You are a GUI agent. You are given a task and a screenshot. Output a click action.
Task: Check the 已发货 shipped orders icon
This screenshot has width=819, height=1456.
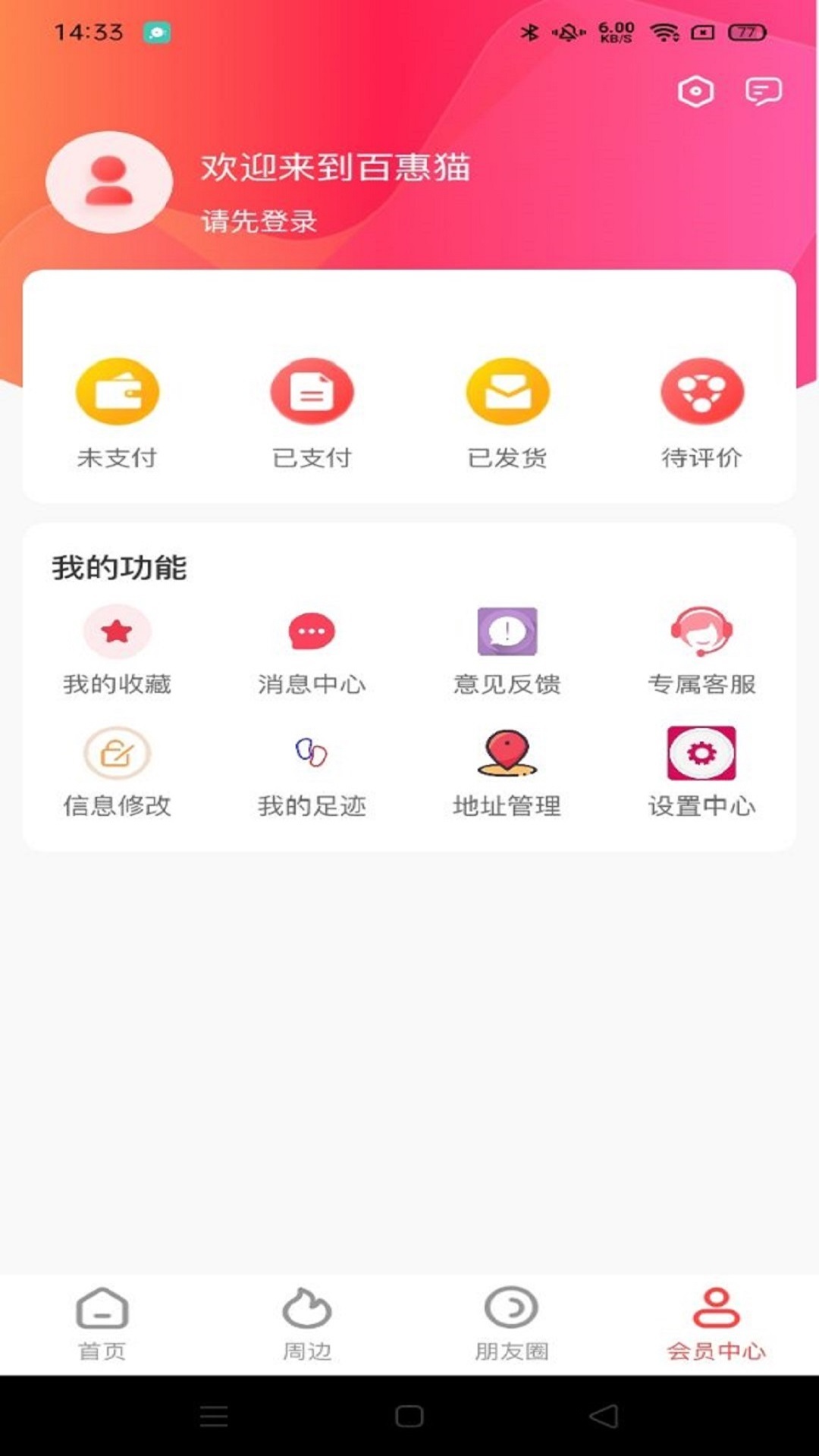pos(506,391)
